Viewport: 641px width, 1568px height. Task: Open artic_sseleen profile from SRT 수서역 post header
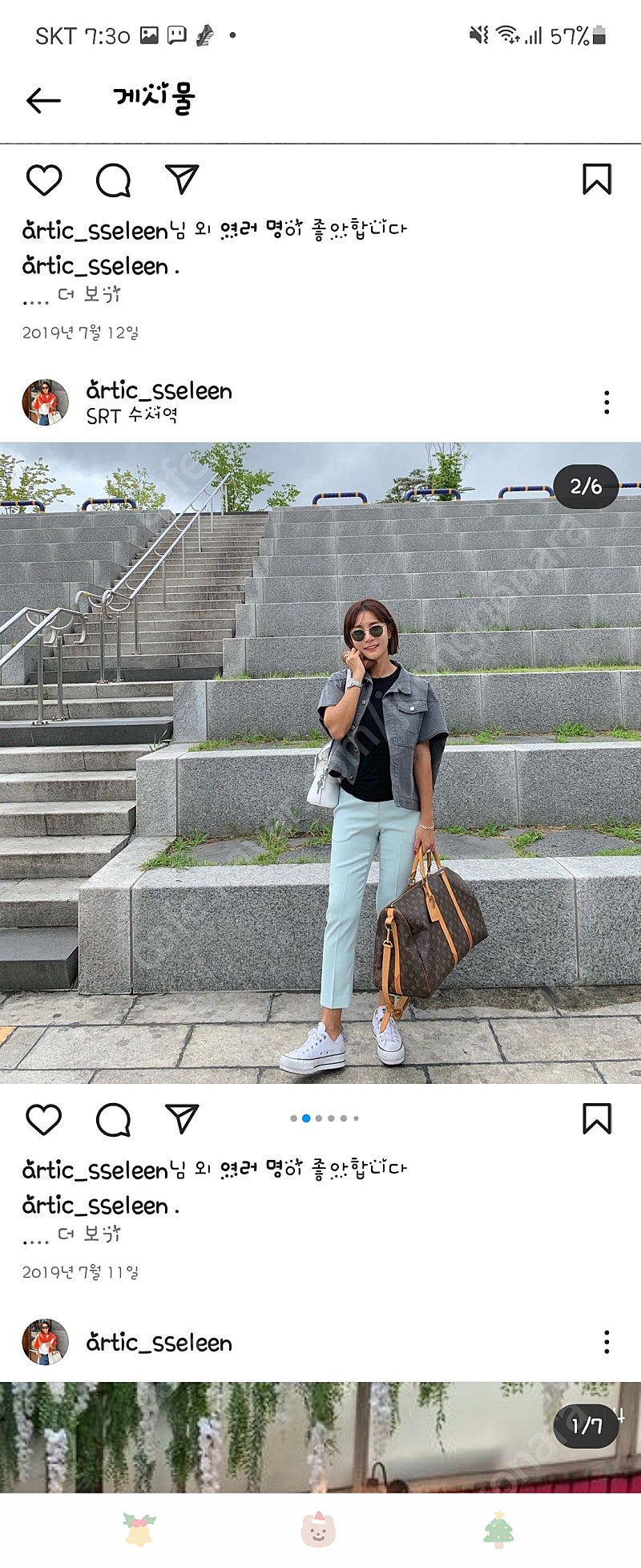(159, 390)
